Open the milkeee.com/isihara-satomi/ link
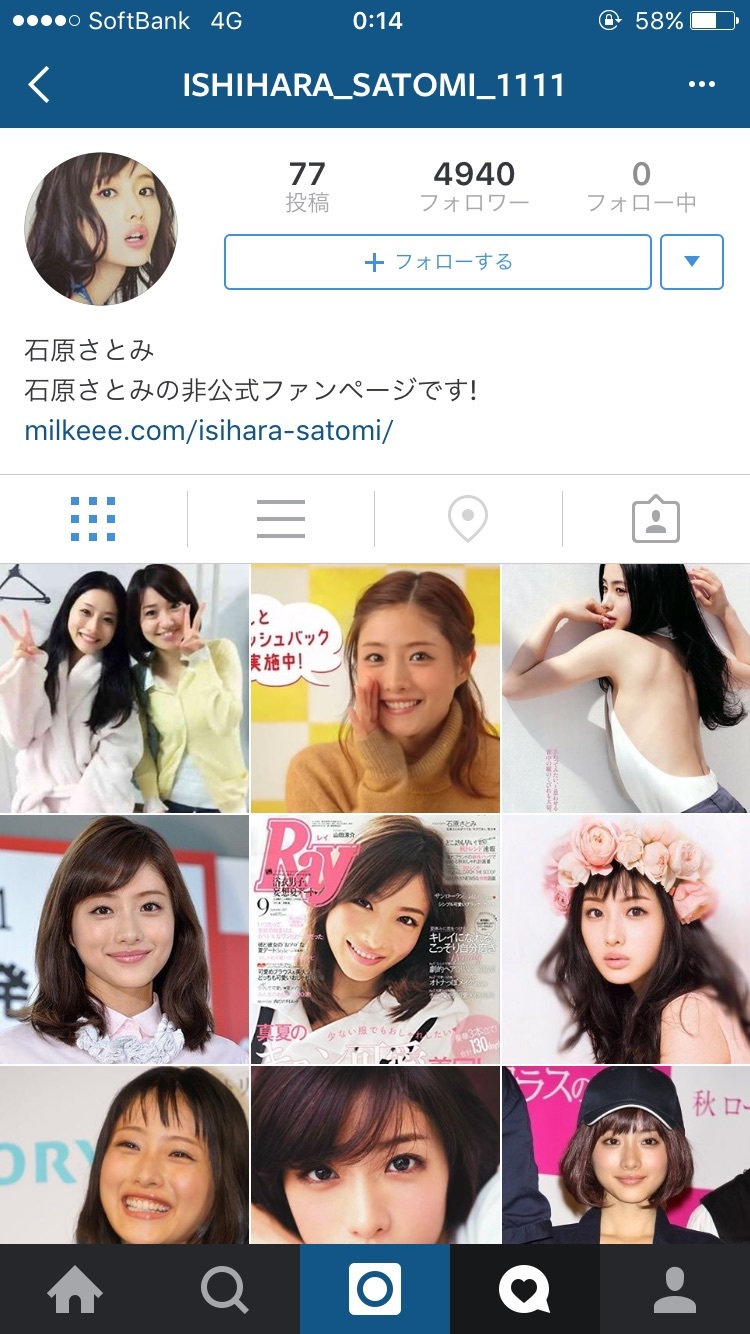The image size is (750, 1334). [x=208, y=431]
